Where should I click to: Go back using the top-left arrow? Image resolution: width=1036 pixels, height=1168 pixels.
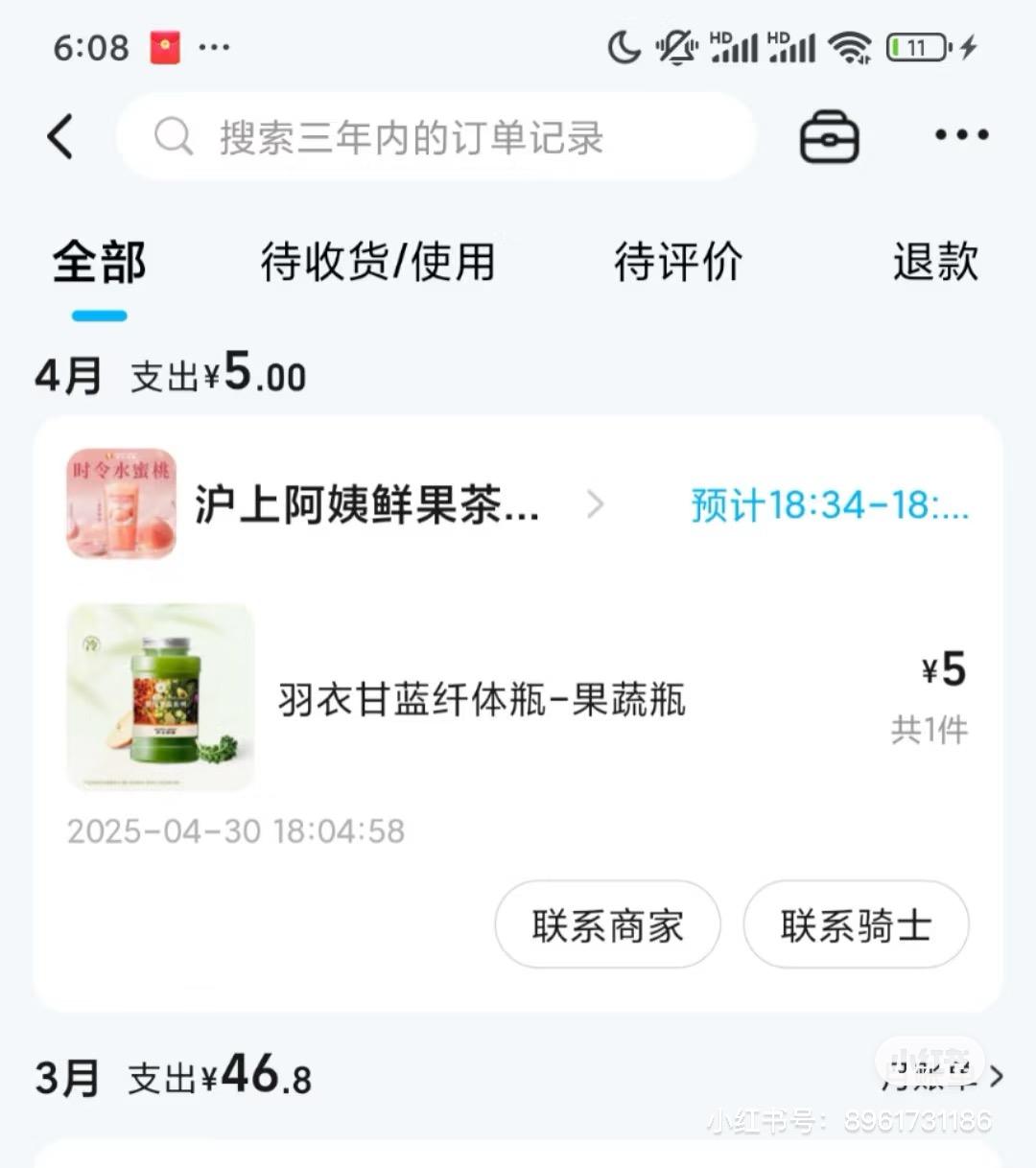click(60, 136)
